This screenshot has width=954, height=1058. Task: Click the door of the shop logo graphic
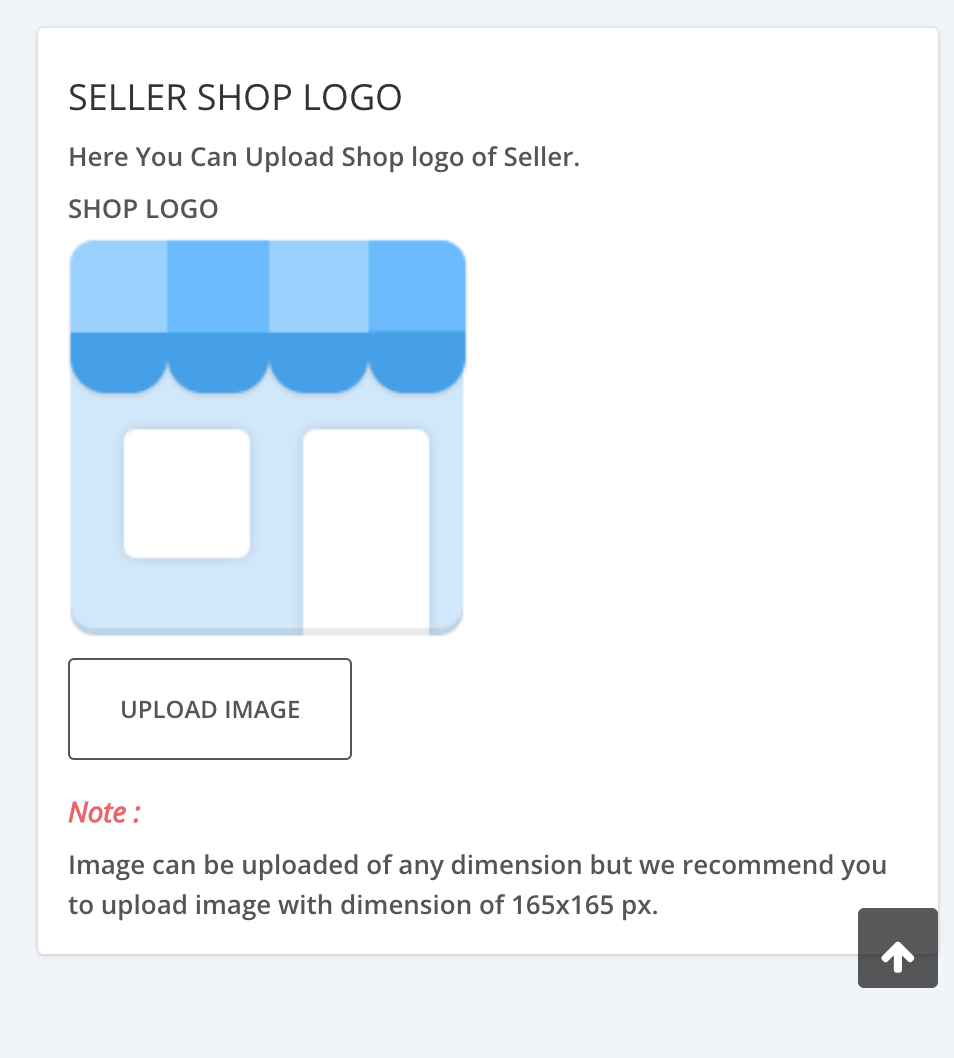coord(366,530)
